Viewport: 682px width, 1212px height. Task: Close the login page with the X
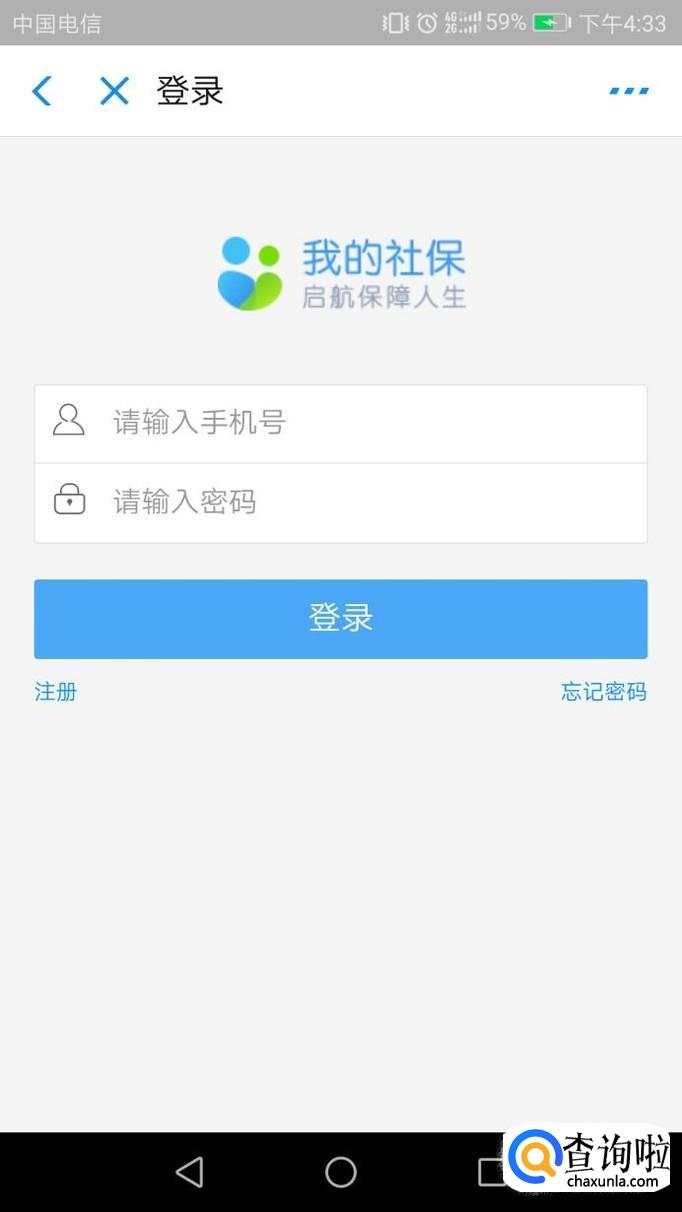click(114, 91)
